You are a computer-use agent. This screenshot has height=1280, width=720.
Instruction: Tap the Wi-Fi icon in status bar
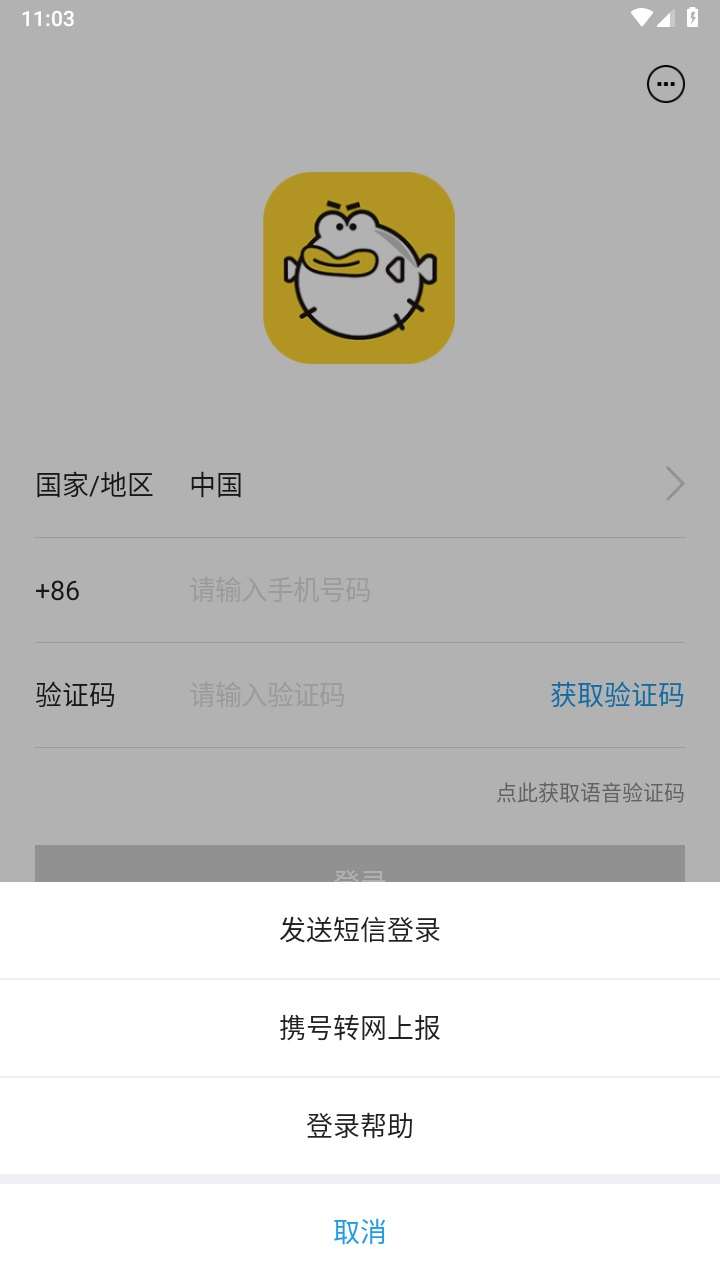coord(644,17)
